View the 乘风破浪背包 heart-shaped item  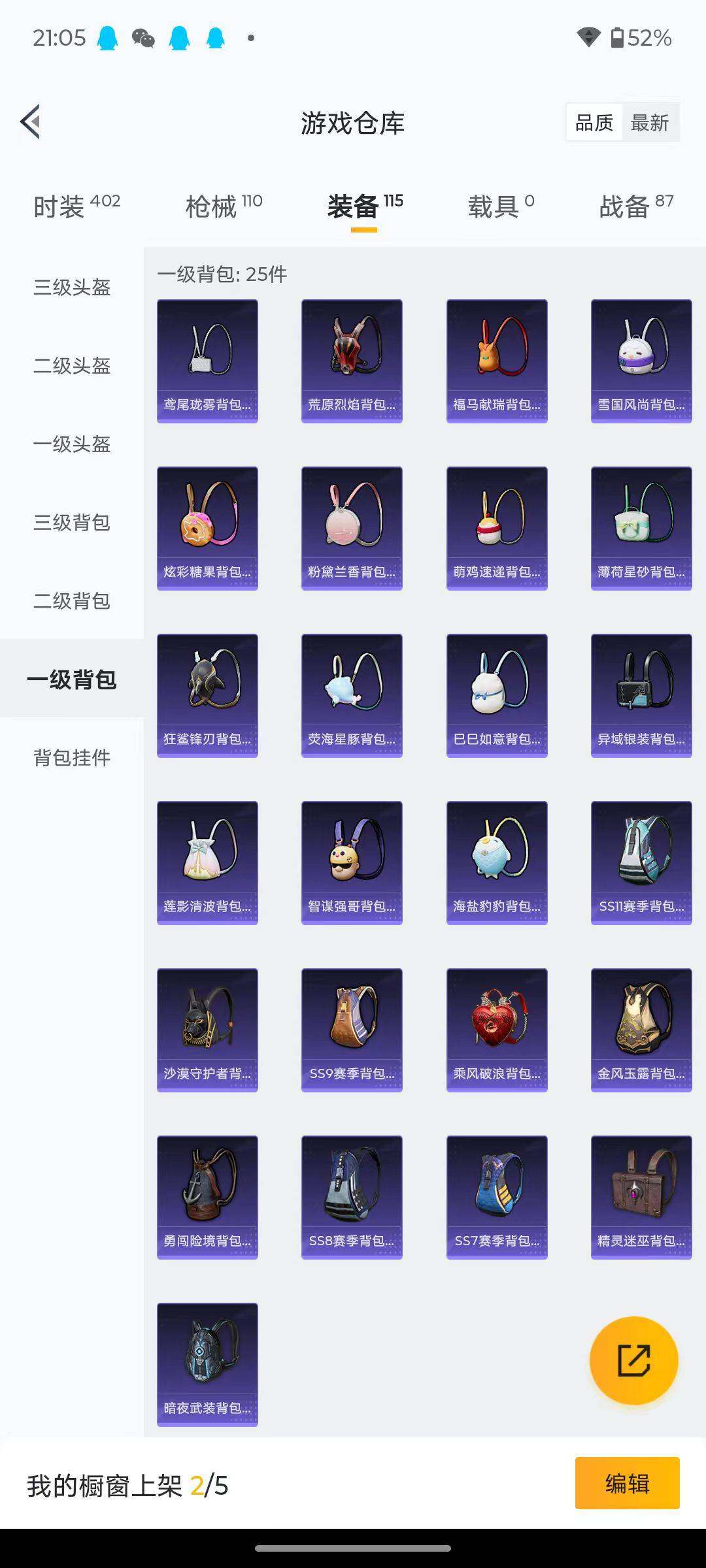[496, 1028]
